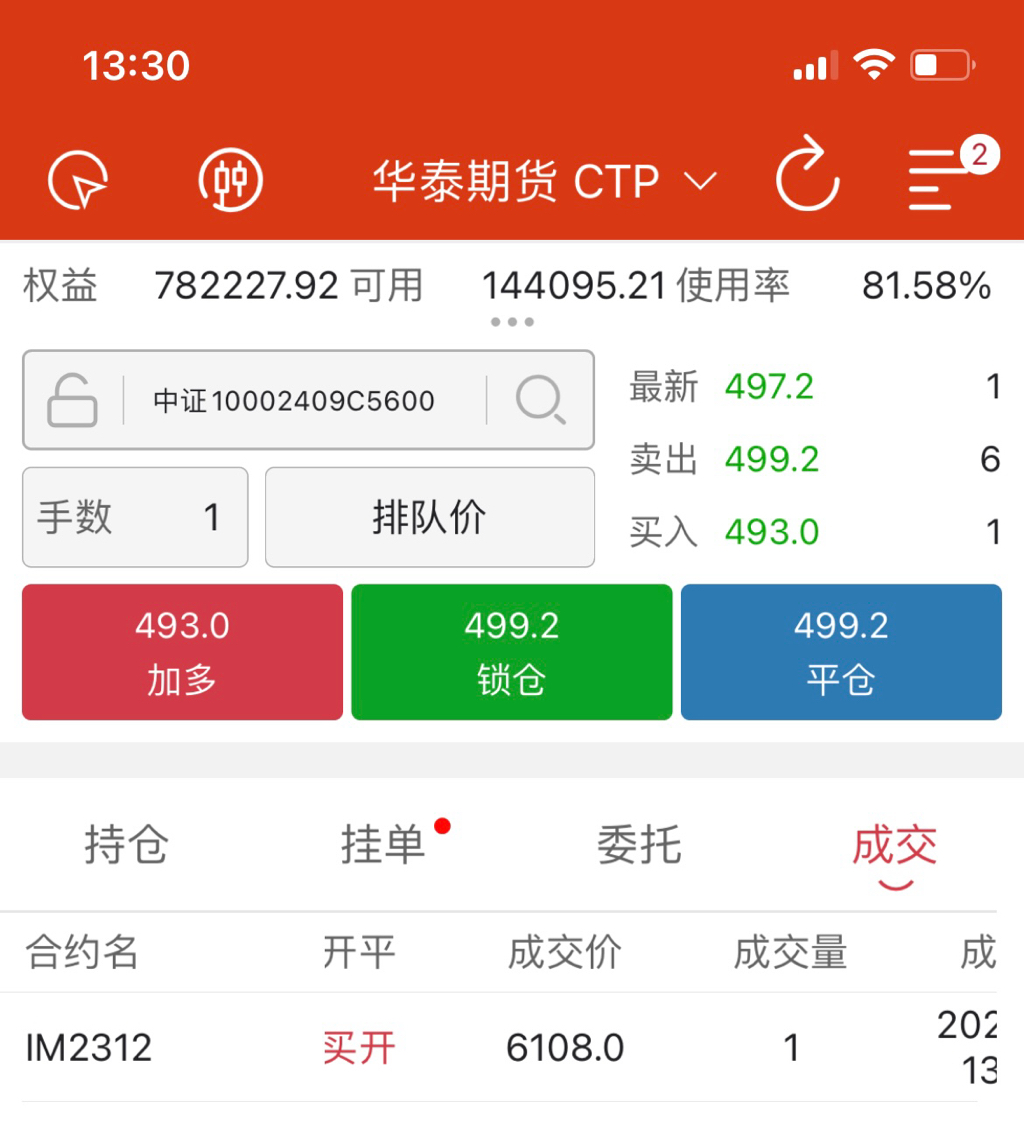Edit the 手数 quantity field
This screenshot has width=1024, height=1123.
click(x=135, y=517)
